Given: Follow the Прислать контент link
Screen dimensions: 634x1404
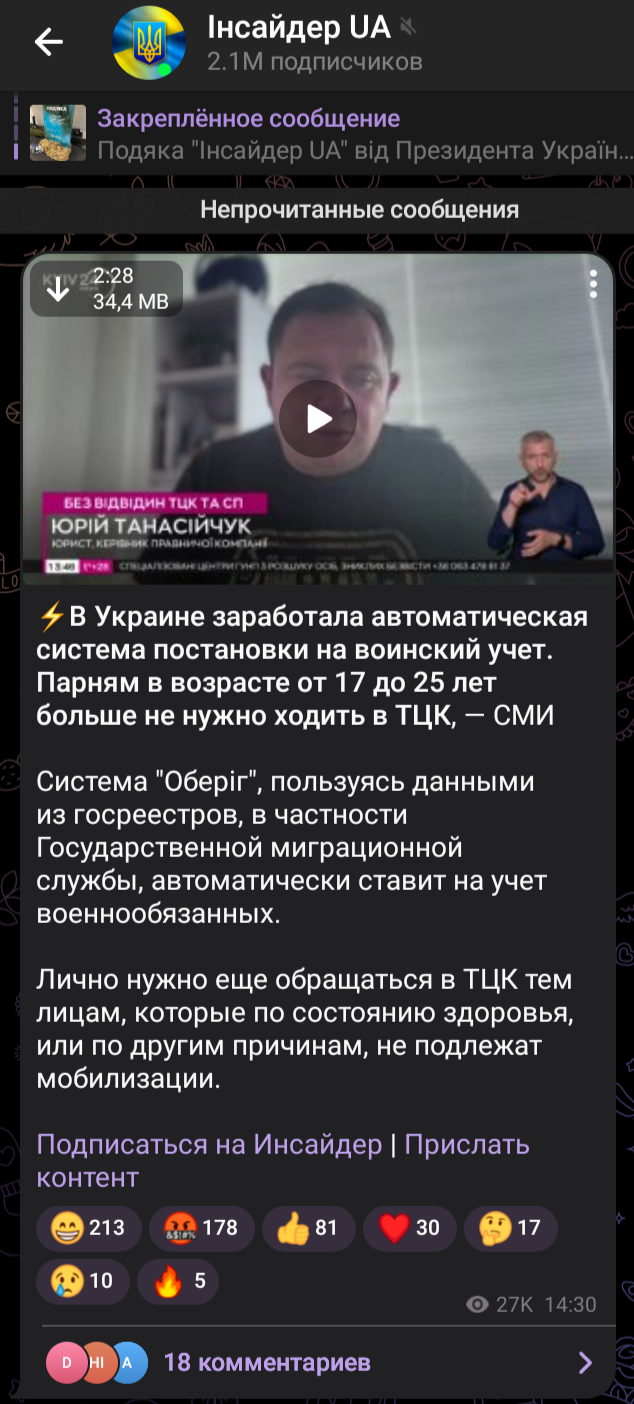Looking at the screenshot, I should [x=283, y=1160].
